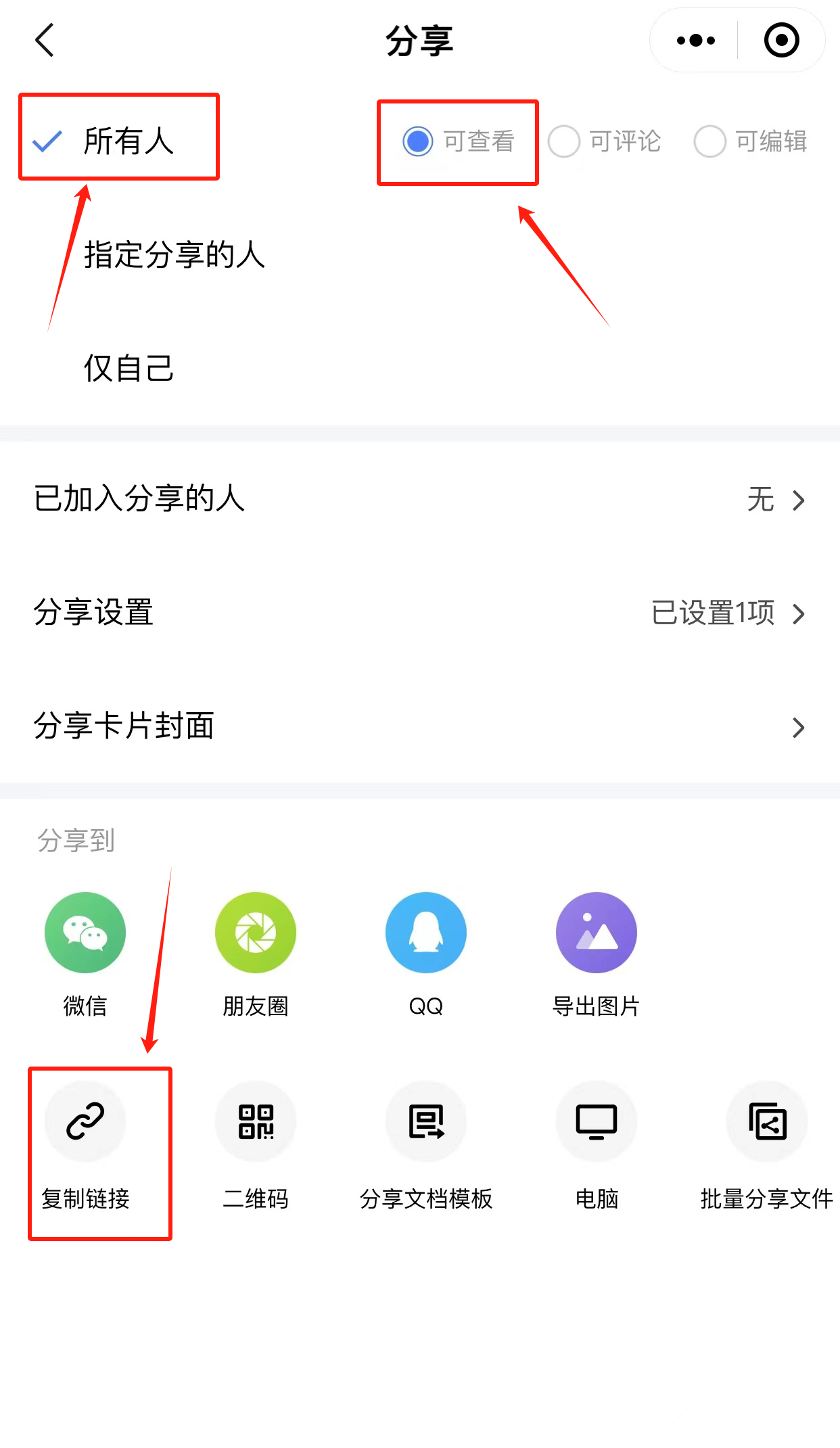The image size is (840, 1448).
Task: Select 所有人 as the share audience
Action: (x=128, y=141)
